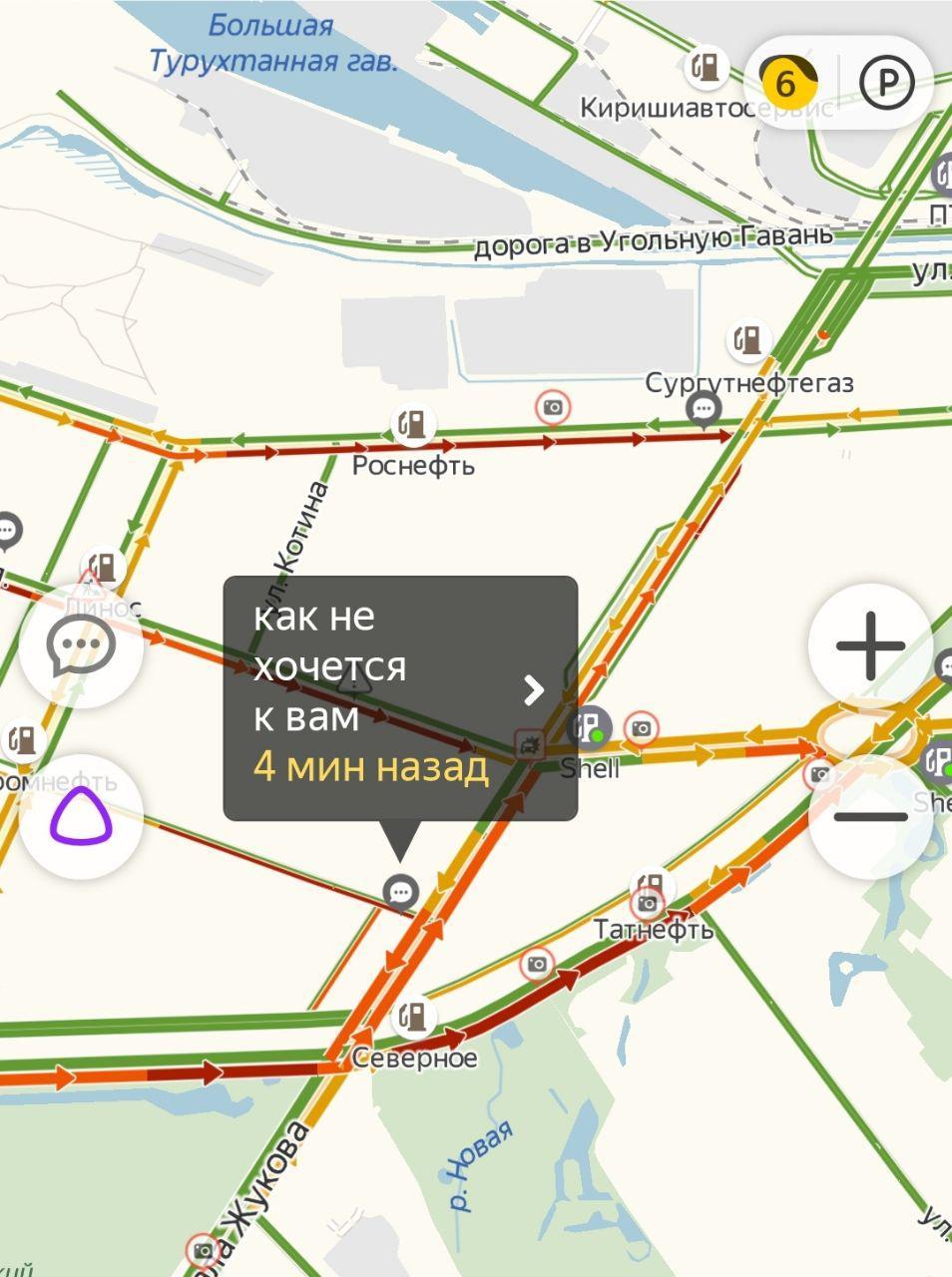
Task: Expand the road comment popup
Action: pyautogui.click(x=535, y=689)
